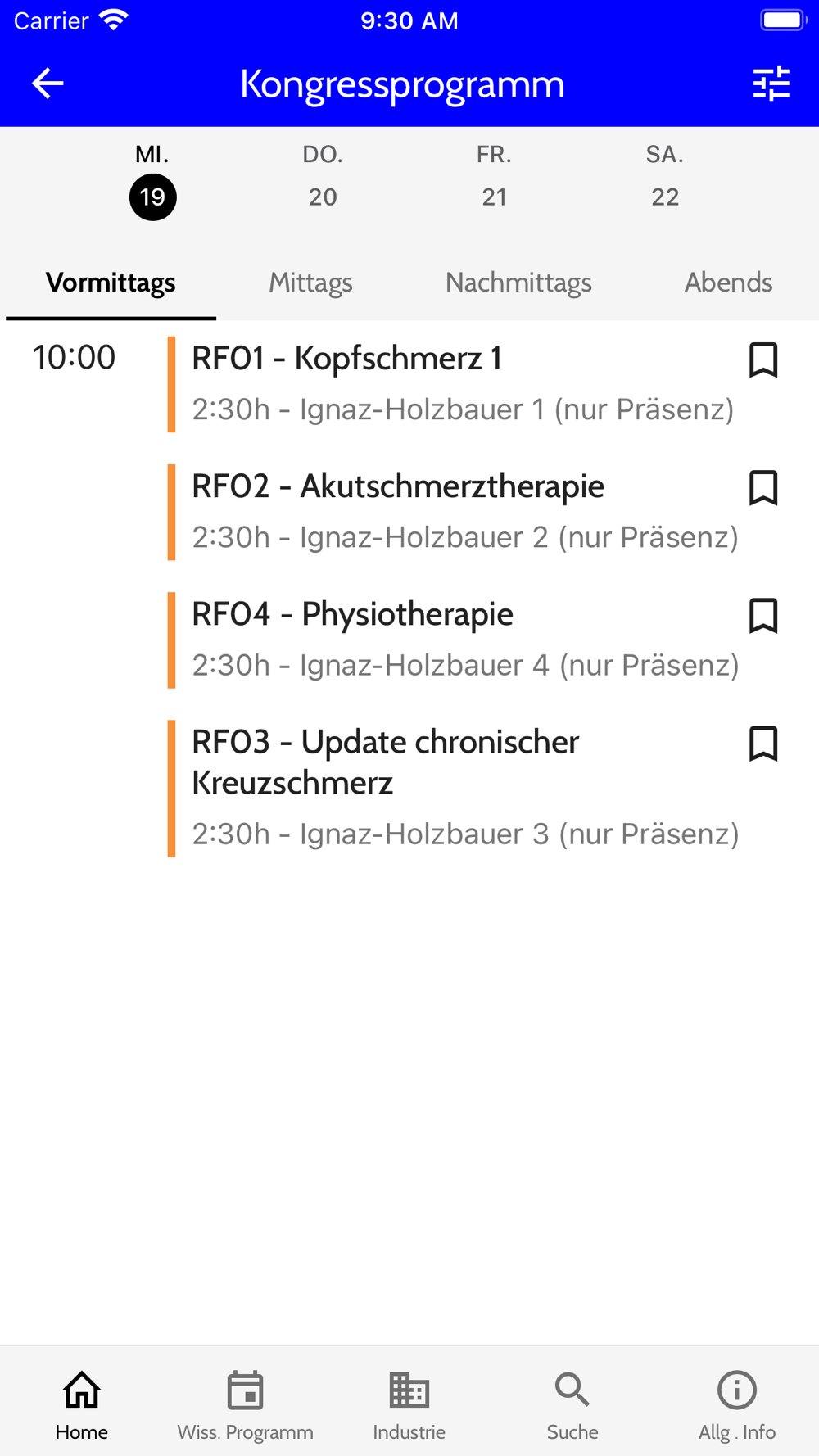Screen dimensions: 819x1456
Task: Bookmark RF02 - Akutschmerztherapie
Action: point(763,488)
